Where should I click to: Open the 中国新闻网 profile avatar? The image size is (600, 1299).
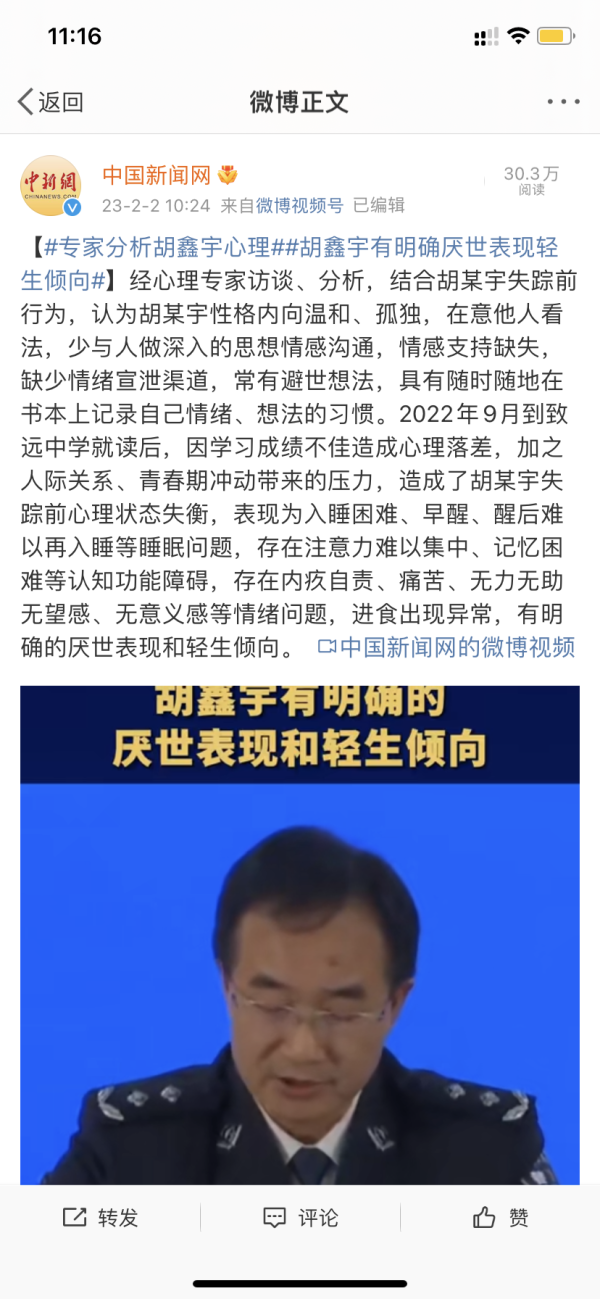[50, 186]
